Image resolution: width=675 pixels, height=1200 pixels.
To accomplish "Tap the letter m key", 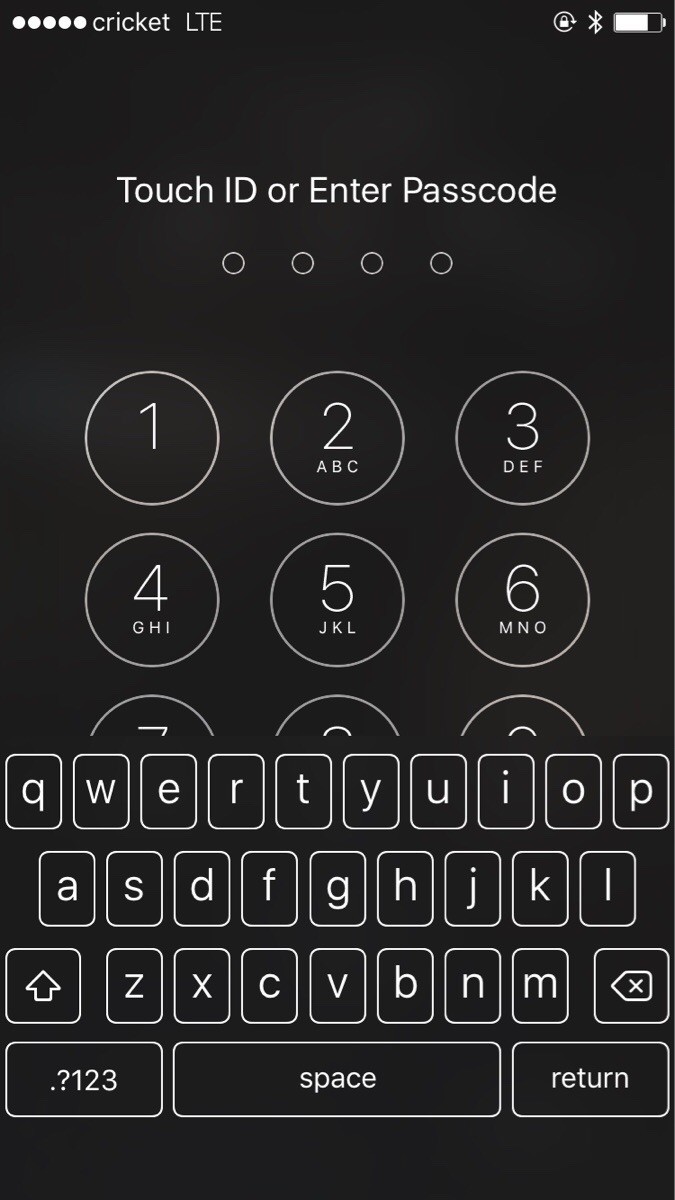I will 540,986.
